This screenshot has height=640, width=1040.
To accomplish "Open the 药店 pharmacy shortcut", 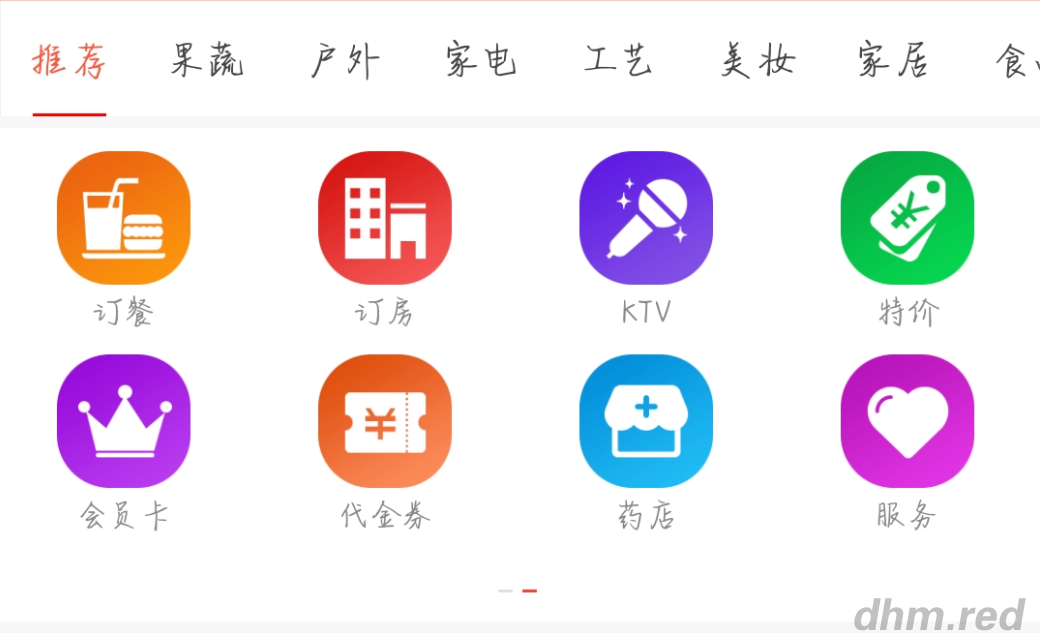I will click(646, 421).
